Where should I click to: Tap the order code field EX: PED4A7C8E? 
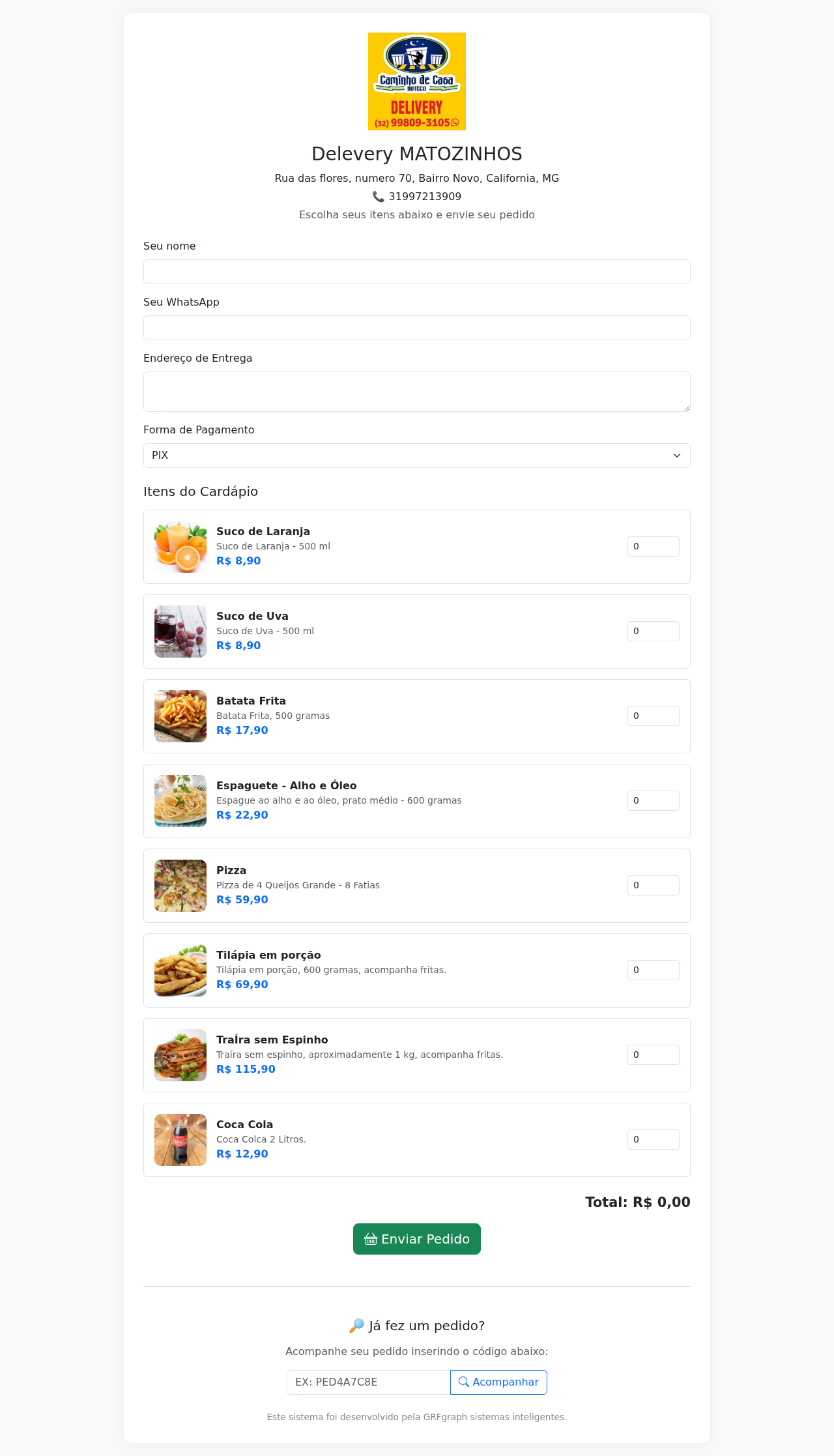tap(369, 1382)
